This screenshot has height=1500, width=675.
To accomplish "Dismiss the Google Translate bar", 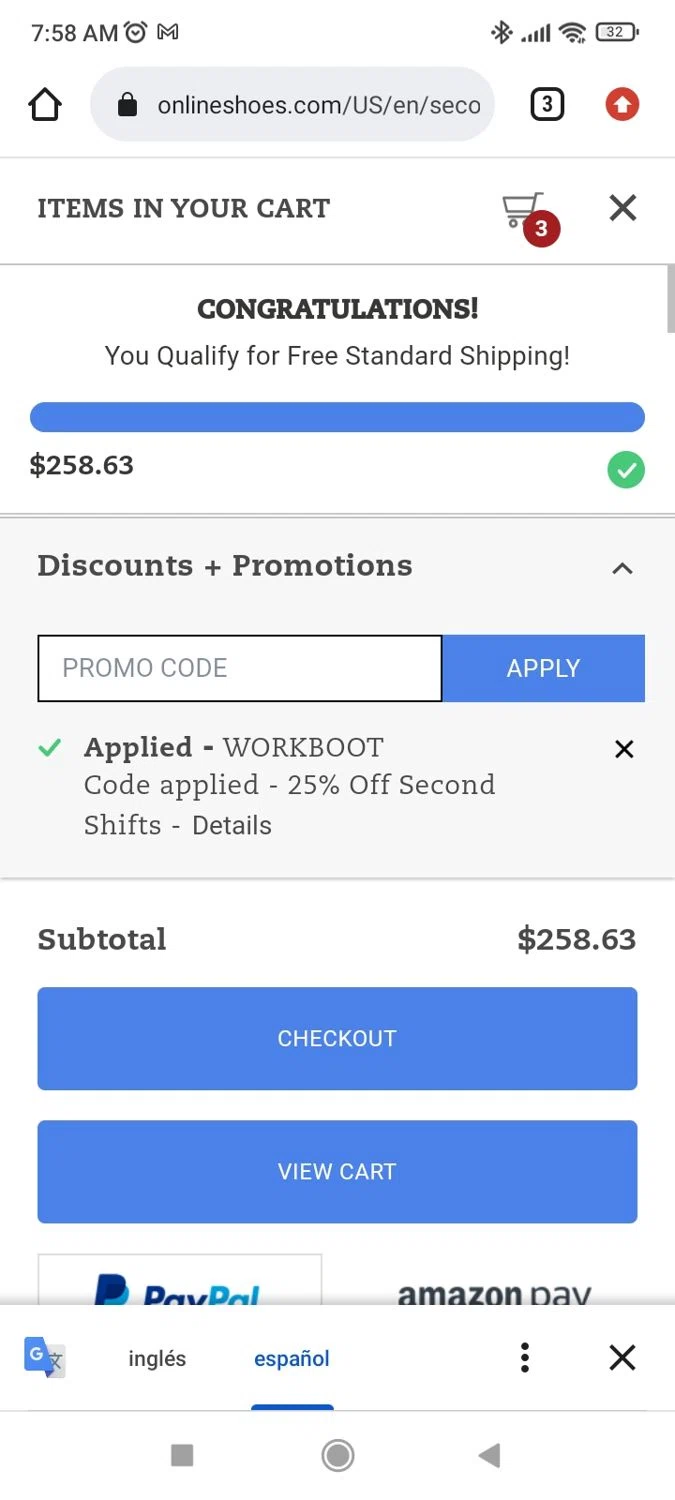I will [x=622, y=1357].
